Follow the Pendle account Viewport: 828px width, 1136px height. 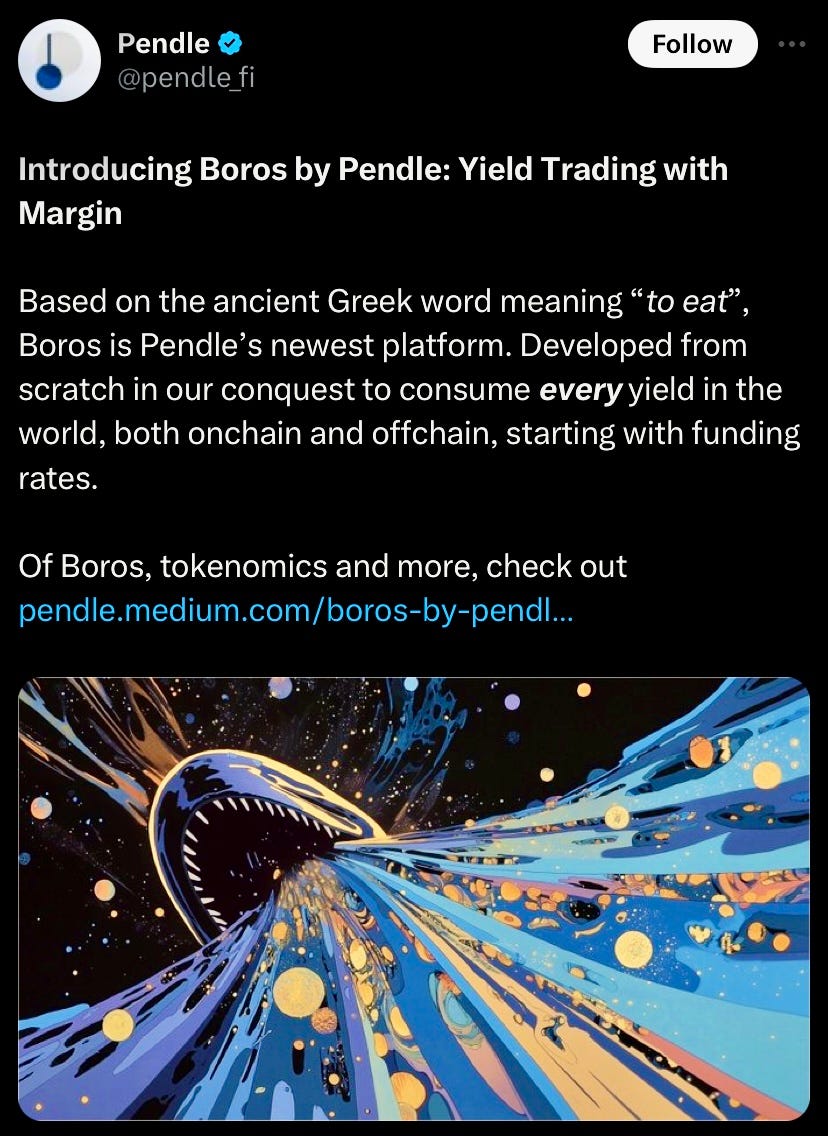691,44
